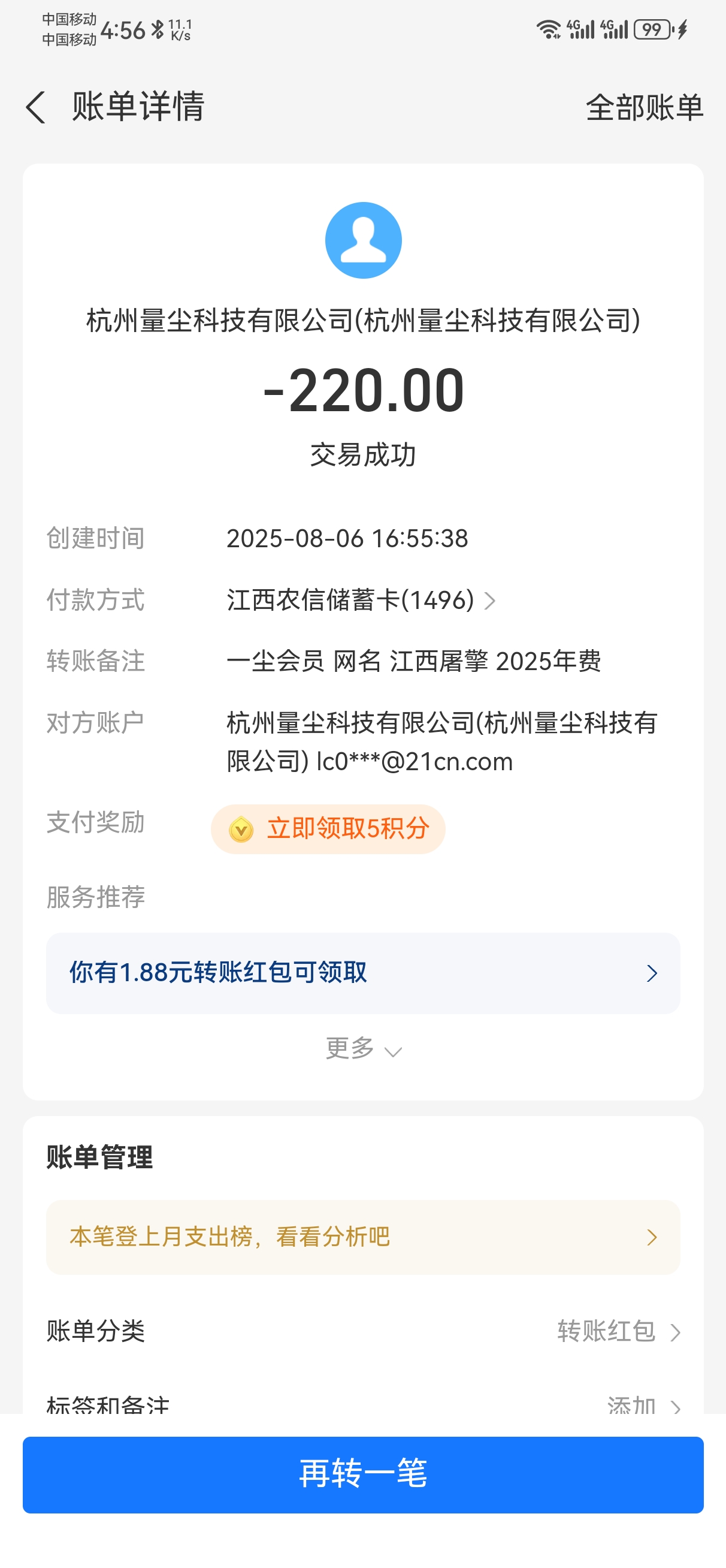726x1568 pixels.
Task: Tap 再转一笔 to transfer again
Action: click(362, 1474)
